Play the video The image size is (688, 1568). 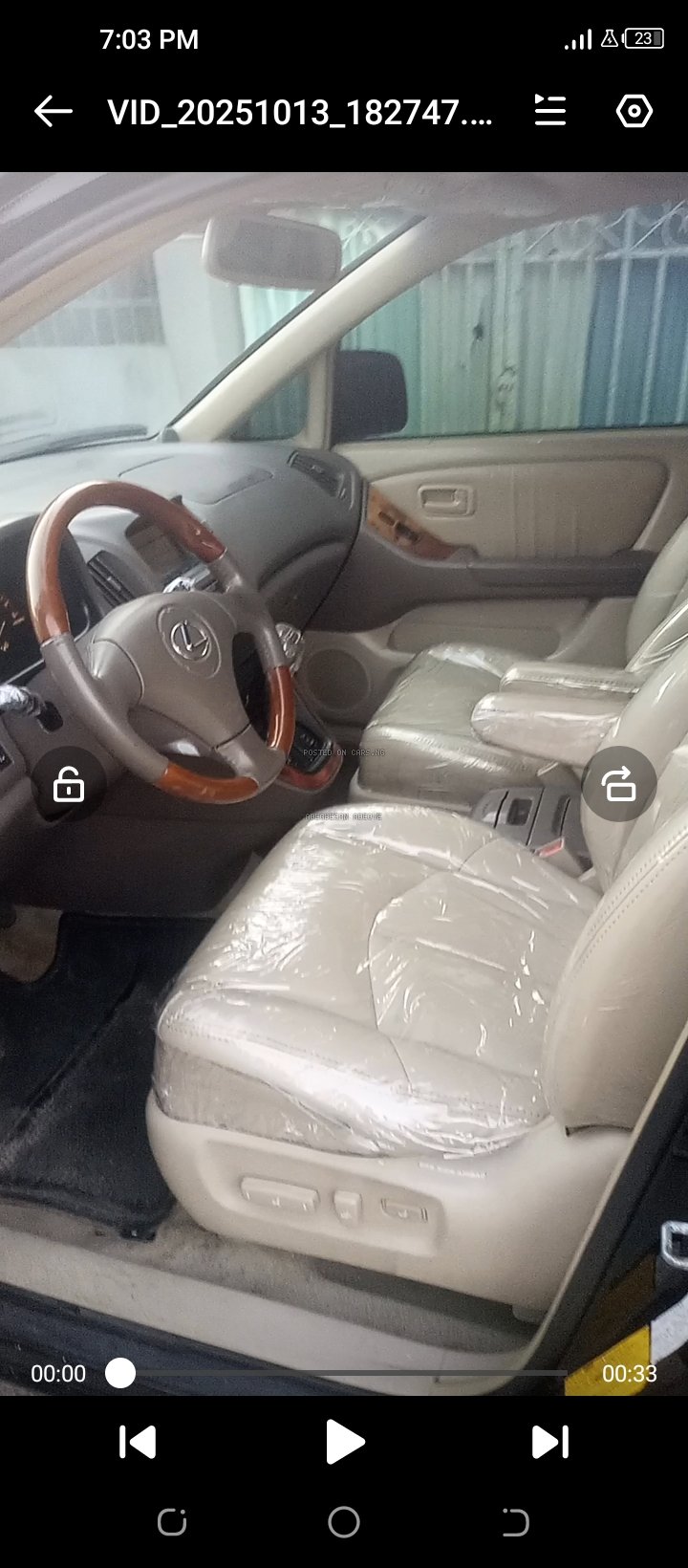[344, 1442]
